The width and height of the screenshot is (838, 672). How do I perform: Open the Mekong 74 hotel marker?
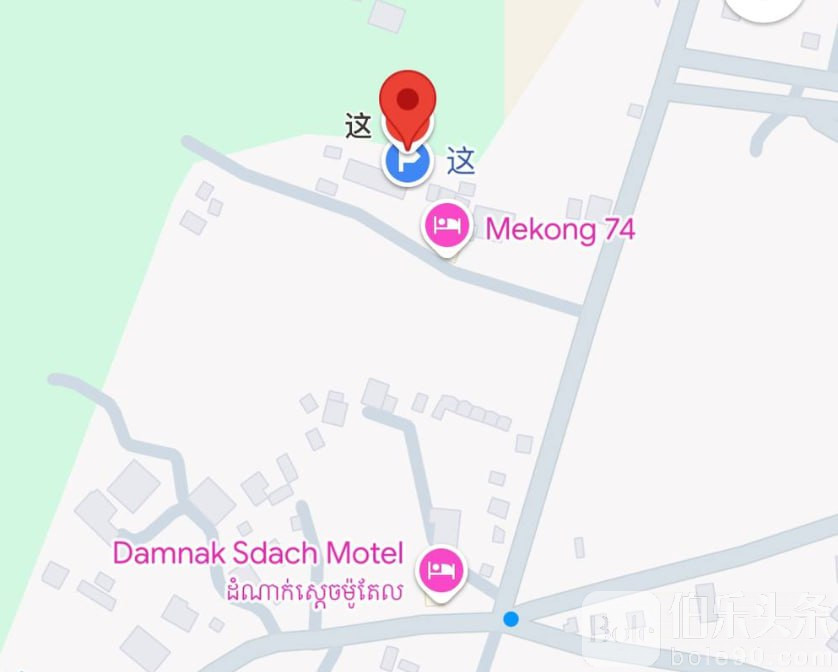447,226
